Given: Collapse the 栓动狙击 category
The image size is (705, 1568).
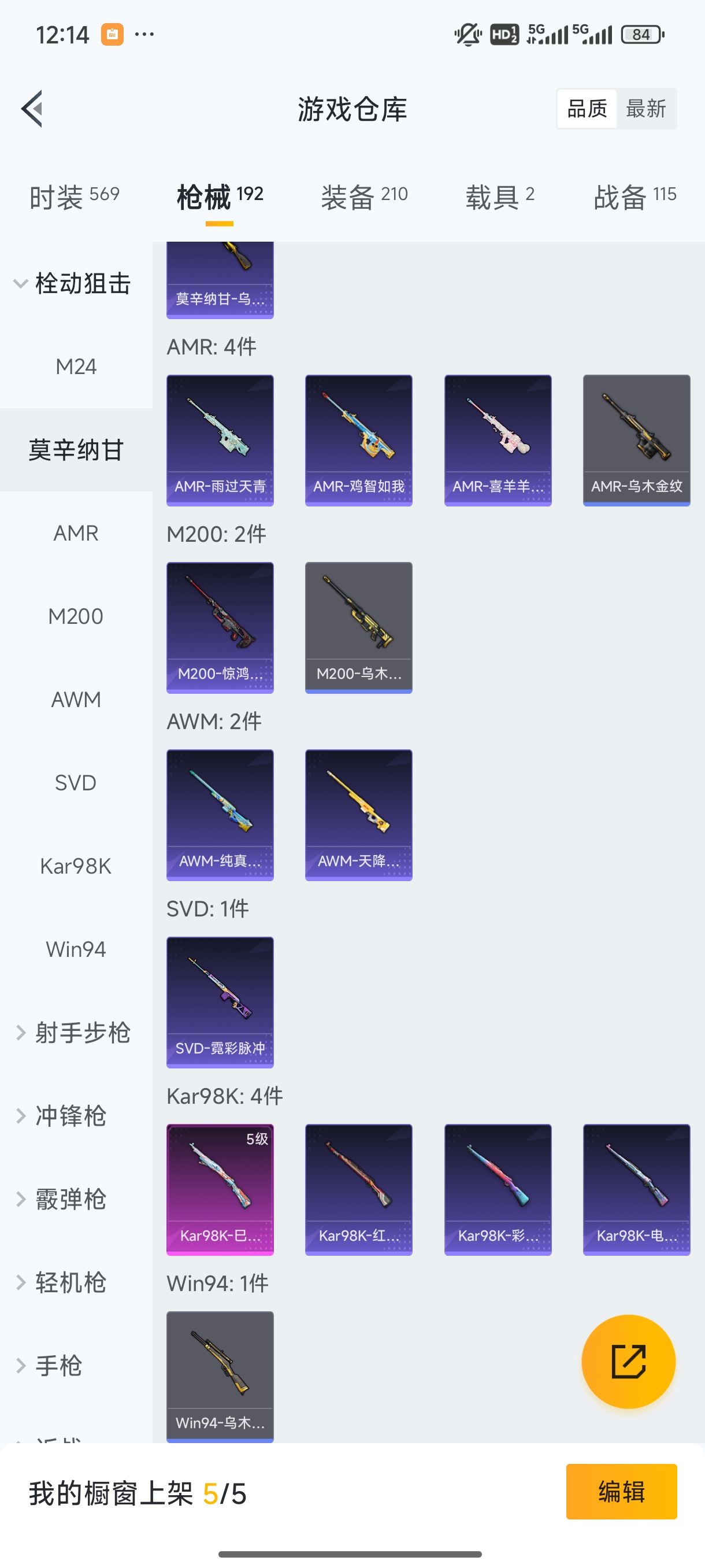Looking at the screenshot, I should tap(73, 284).
